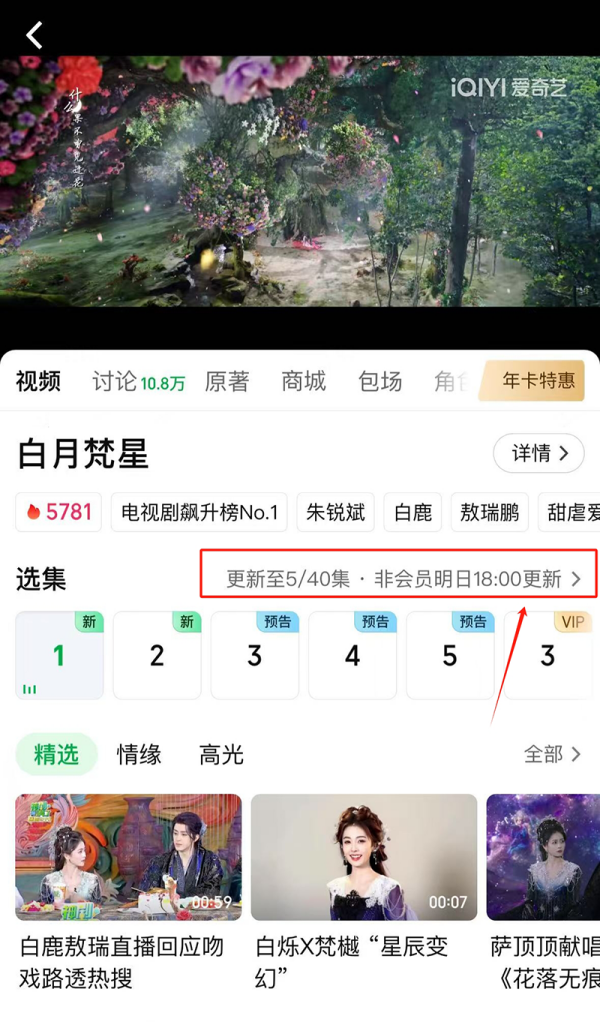This screenshot has height=1022, width=600.
Task: Tap the 5781 popularity chip
Action: coord(59,512)
